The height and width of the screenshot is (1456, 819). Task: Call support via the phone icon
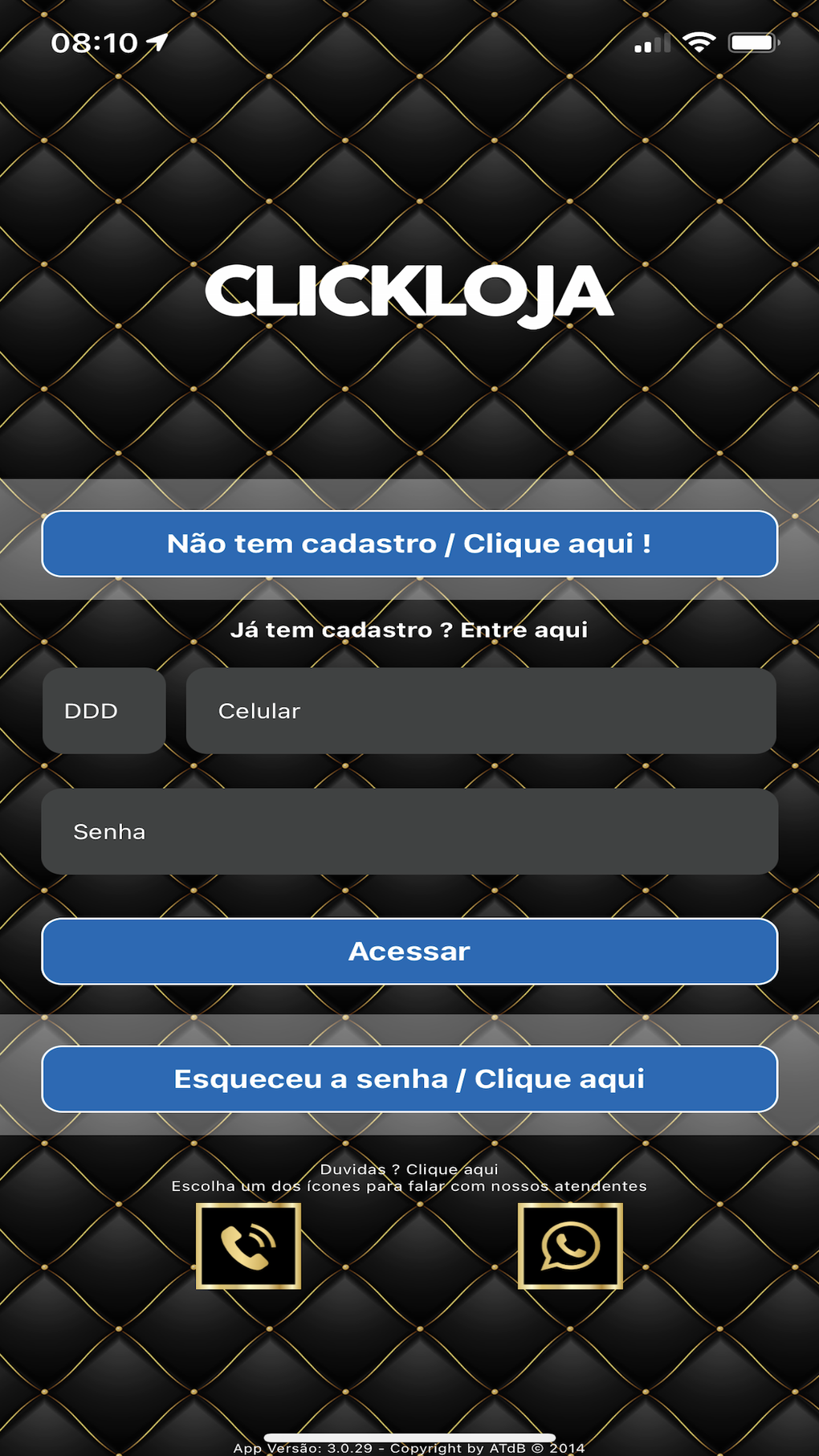(x=249, y=1246)
